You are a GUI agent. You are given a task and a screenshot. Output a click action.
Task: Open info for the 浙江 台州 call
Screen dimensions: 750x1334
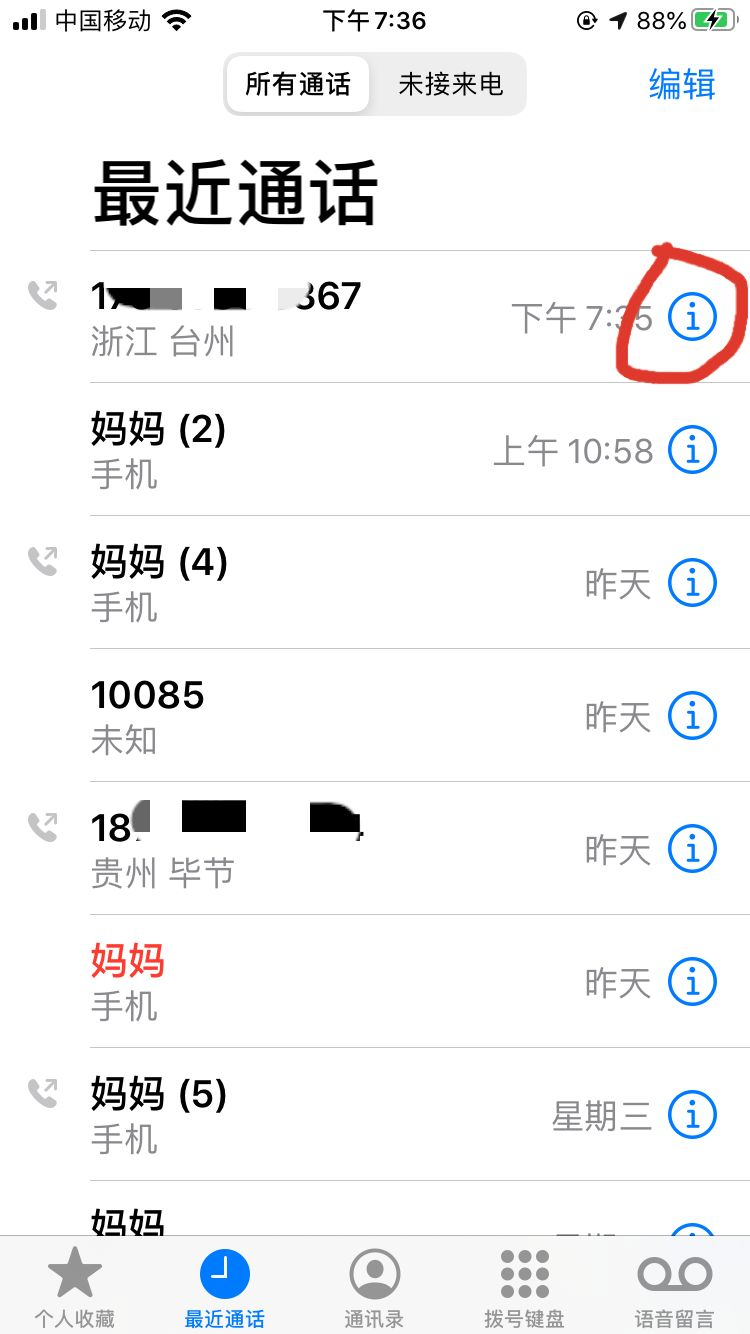coord(692,317)
